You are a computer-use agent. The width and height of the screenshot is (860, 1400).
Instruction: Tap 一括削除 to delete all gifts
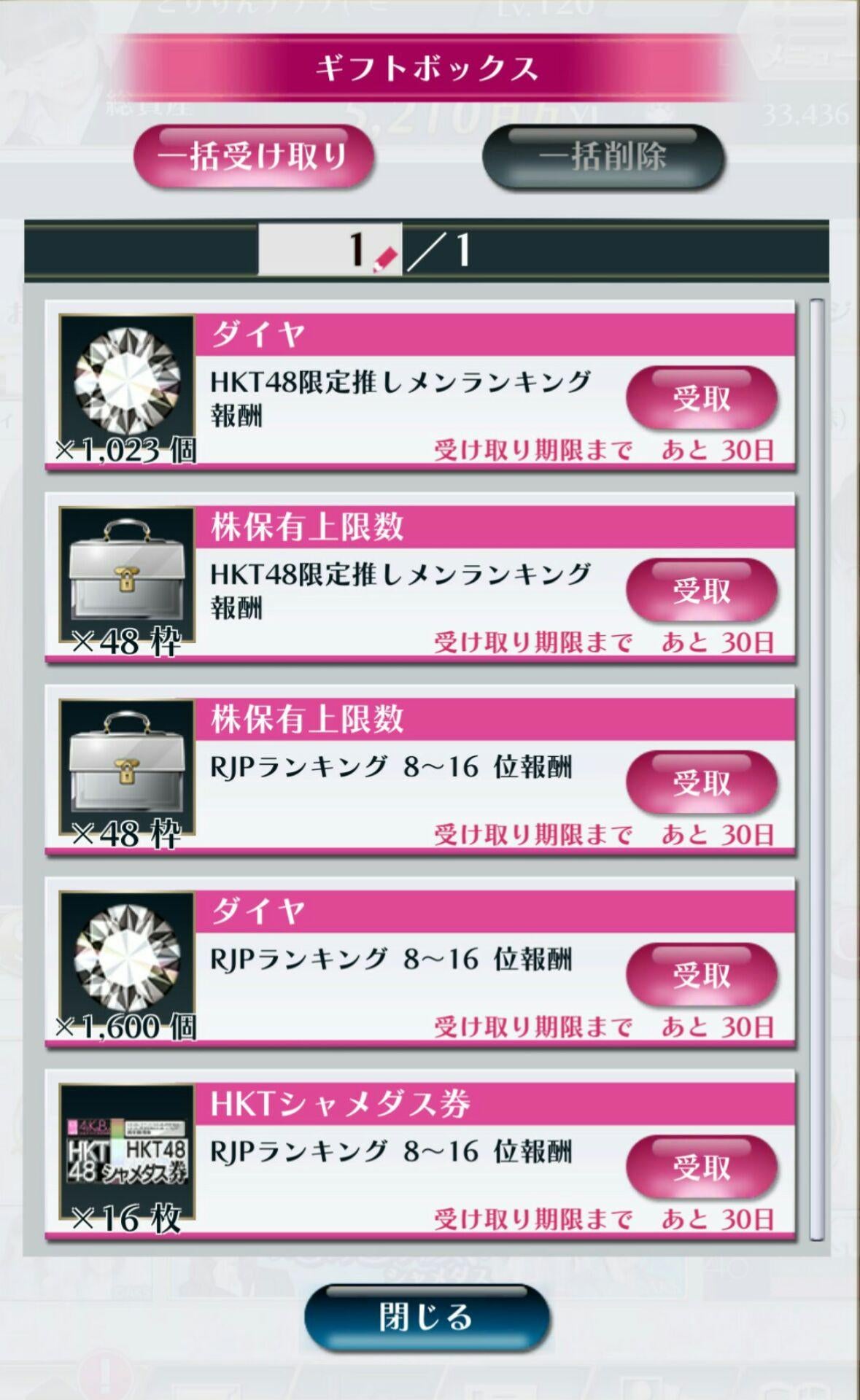603,157
